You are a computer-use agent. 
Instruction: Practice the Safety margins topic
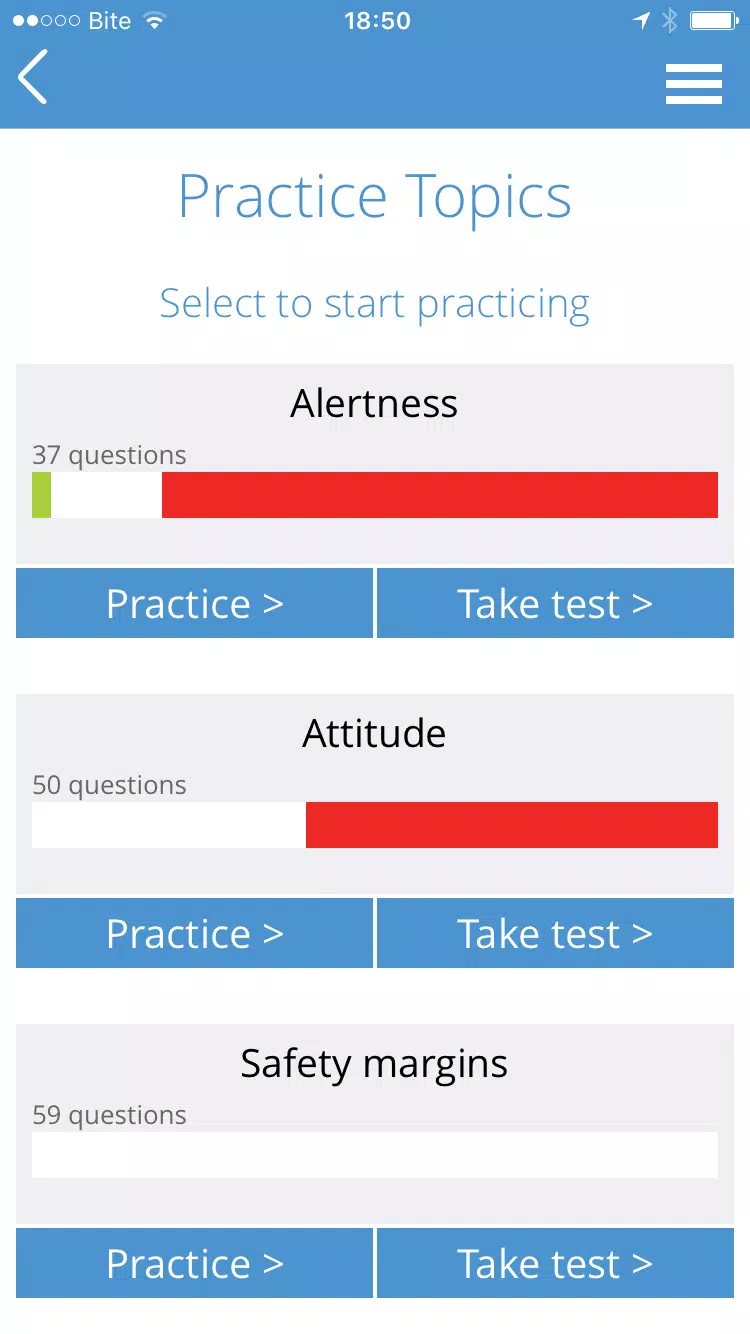[194, 1263]
